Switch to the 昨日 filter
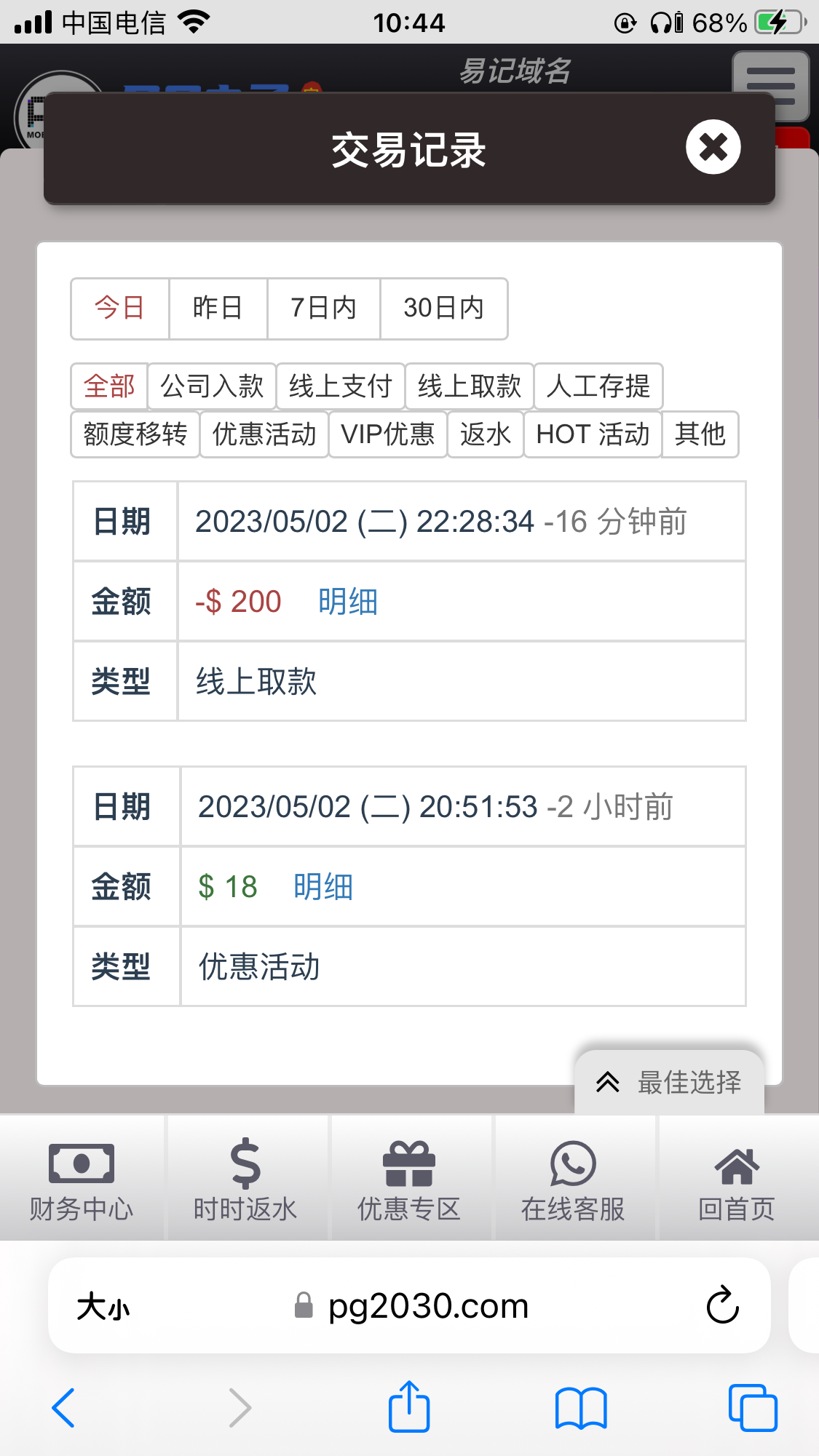 [x=218, y=309]
